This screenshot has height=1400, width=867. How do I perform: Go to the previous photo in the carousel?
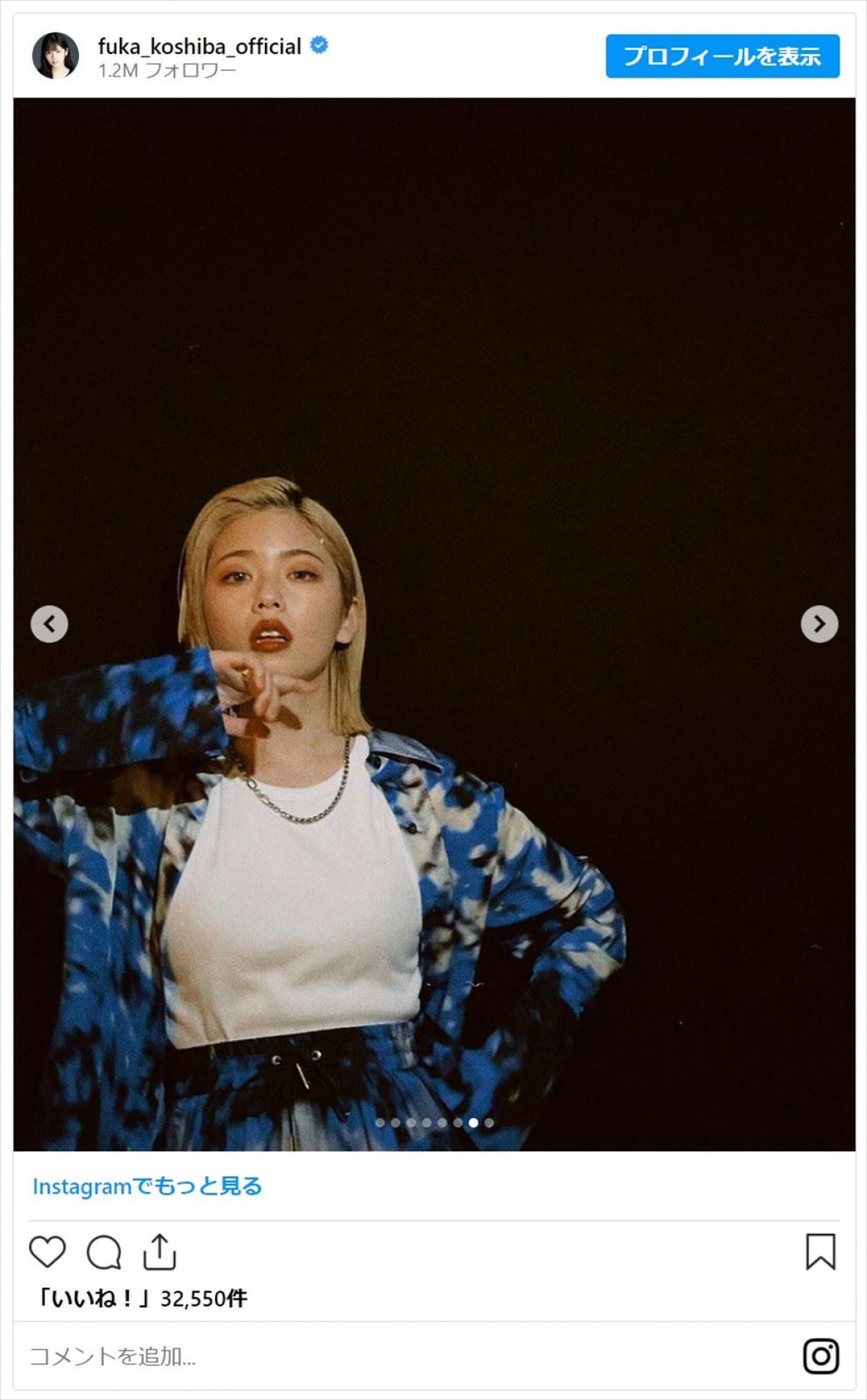(49, 623)
